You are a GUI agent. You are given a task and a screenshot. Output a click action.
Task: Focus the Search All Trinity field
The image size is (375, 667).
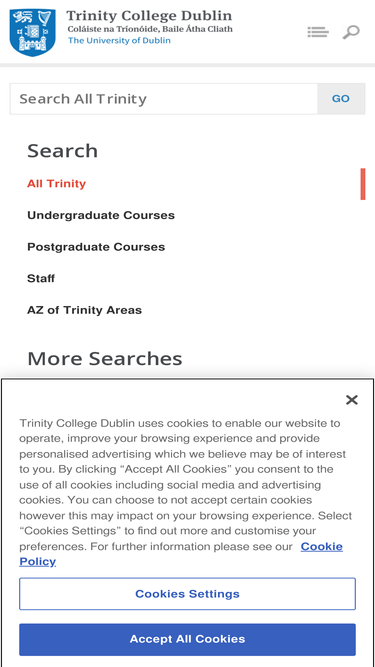pyautogui.click(x=164, y=99)
